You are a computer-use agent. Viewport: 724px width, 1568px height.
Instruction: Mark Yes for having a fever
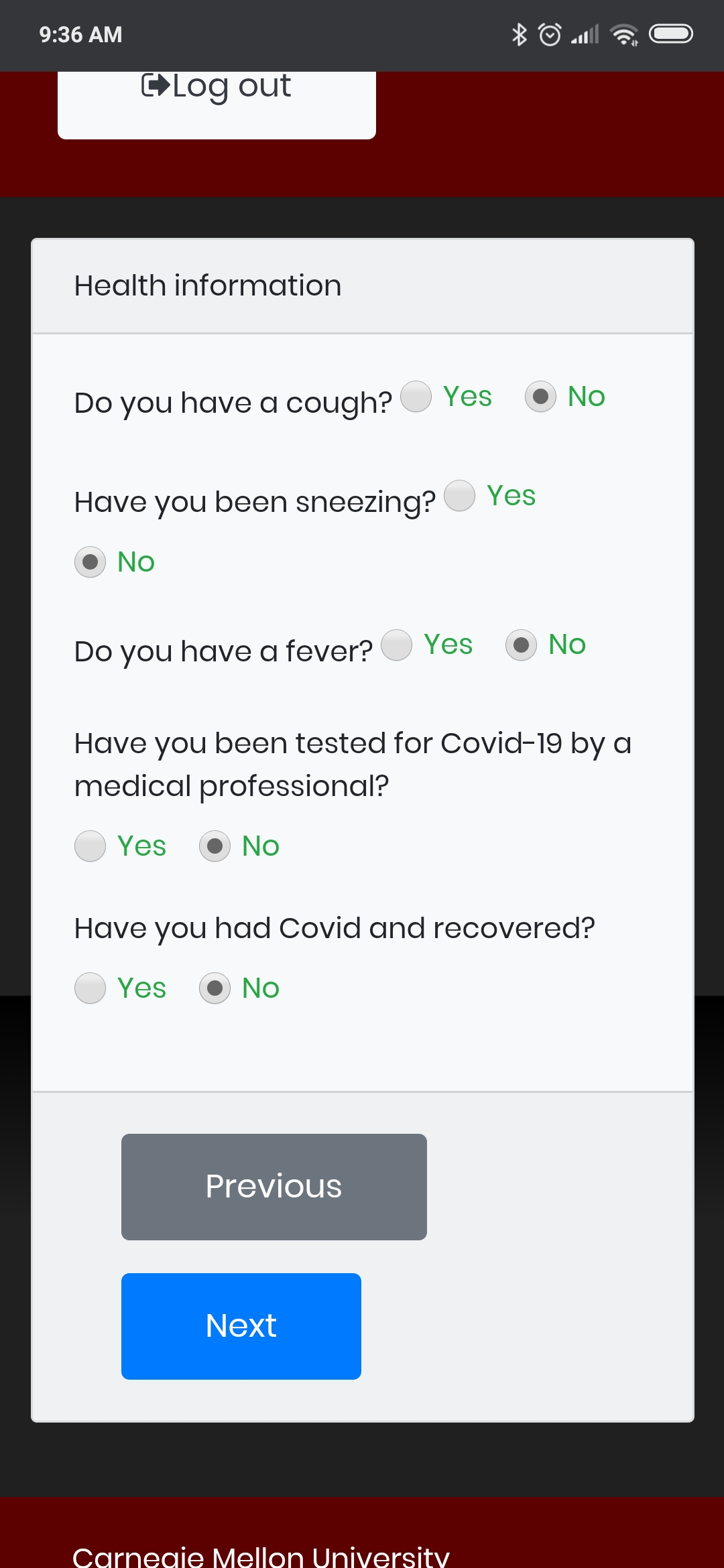click(397, 645)
